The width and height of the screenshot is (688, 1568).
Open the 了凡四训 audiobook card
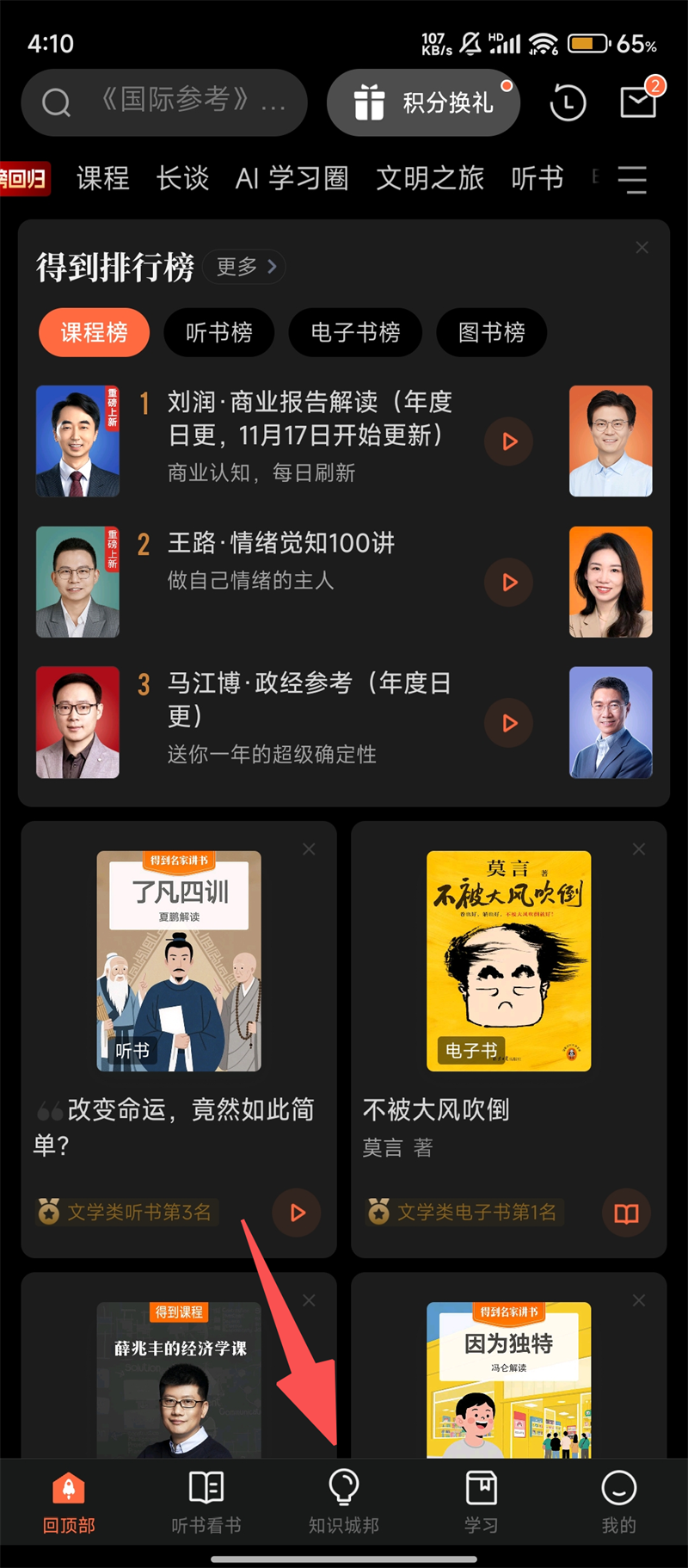coord(179,960)
